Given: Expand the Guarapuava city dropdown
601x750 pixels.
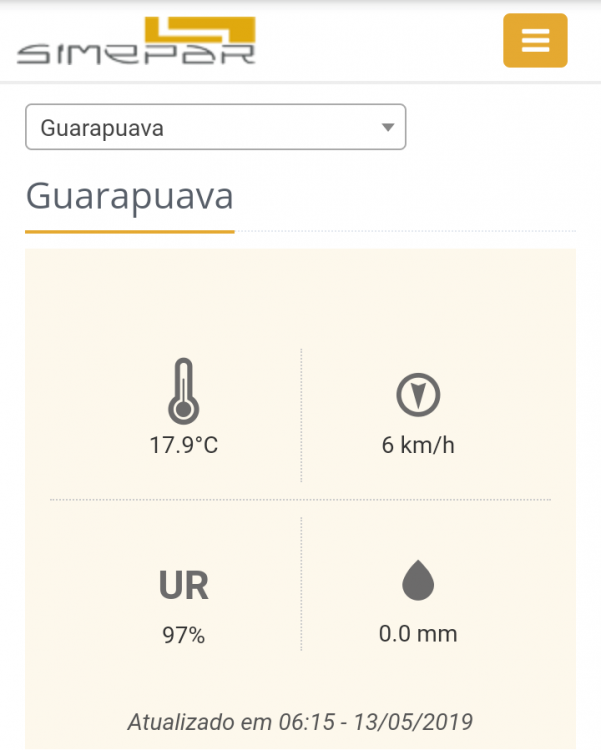Looking at the screenshot, I should click(215, 127).
